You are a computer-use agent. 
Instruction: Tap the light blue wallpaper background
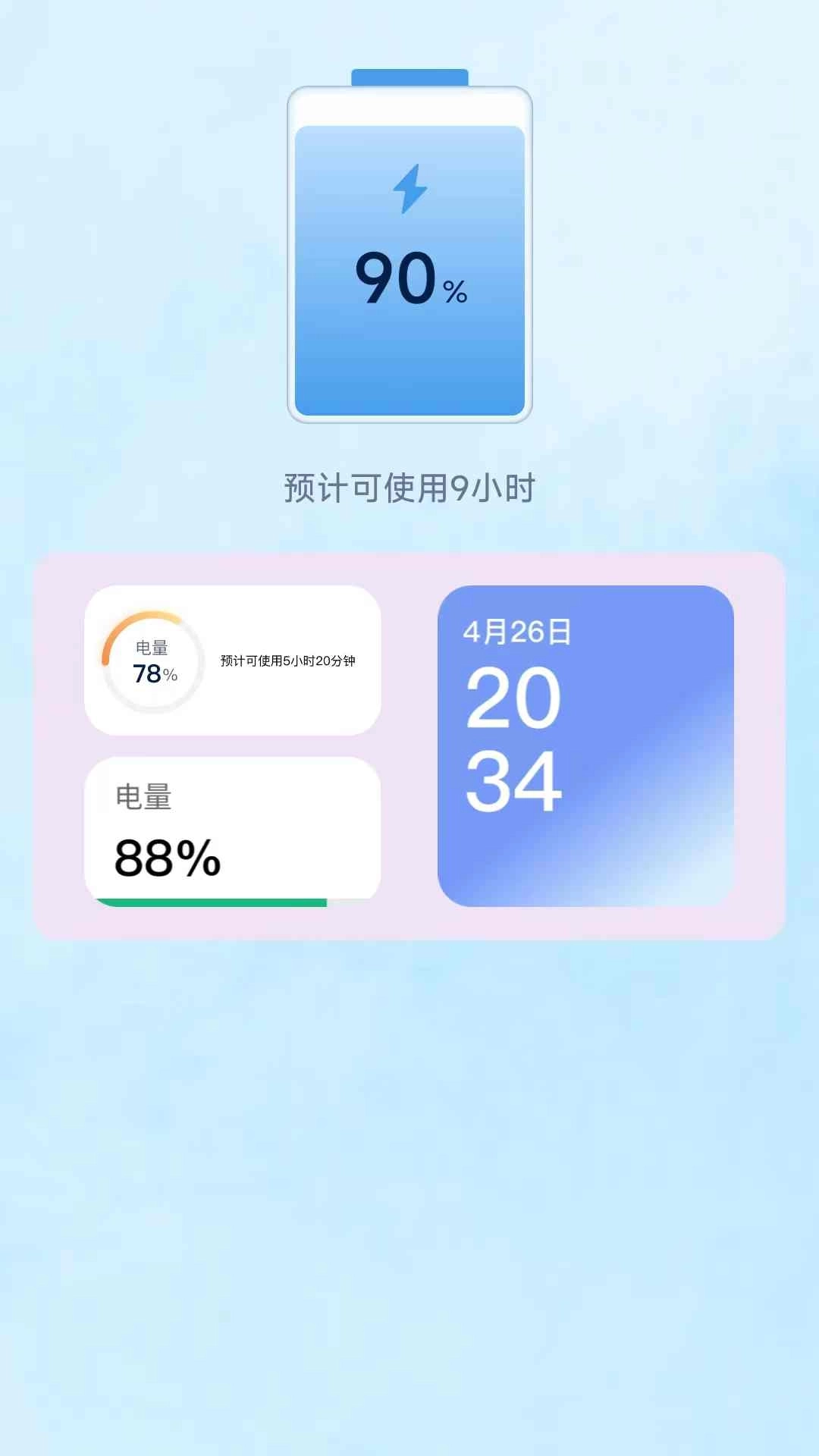click(409, 1213)
